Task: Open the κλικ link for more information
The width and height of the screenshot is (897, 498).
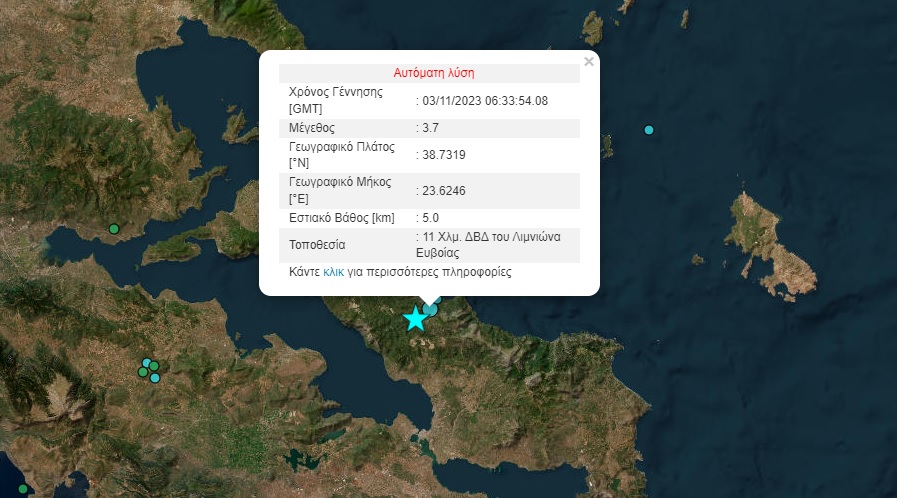Action: coord(334,272)
